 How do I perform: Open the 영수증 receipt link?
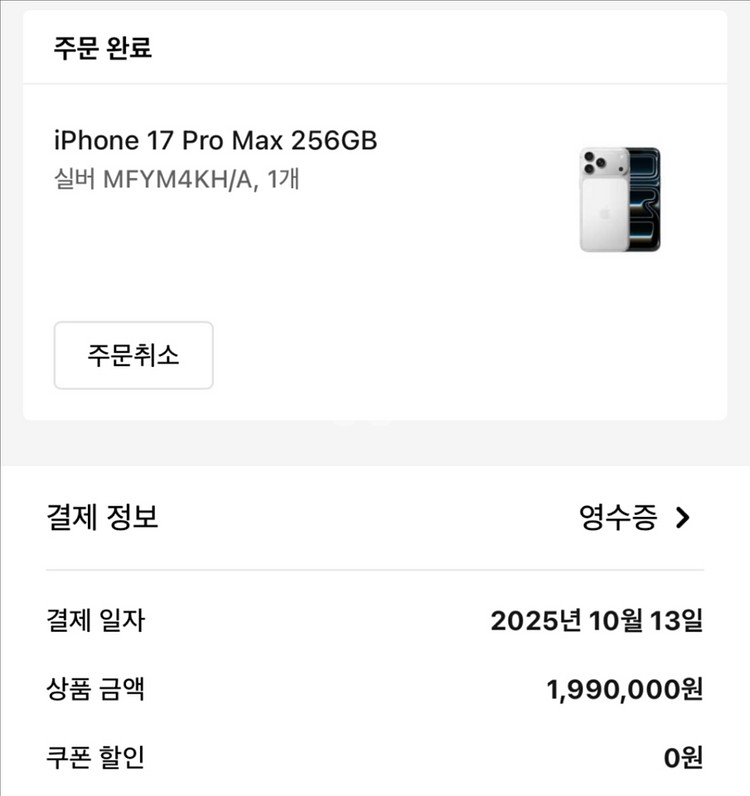[635, 517]
